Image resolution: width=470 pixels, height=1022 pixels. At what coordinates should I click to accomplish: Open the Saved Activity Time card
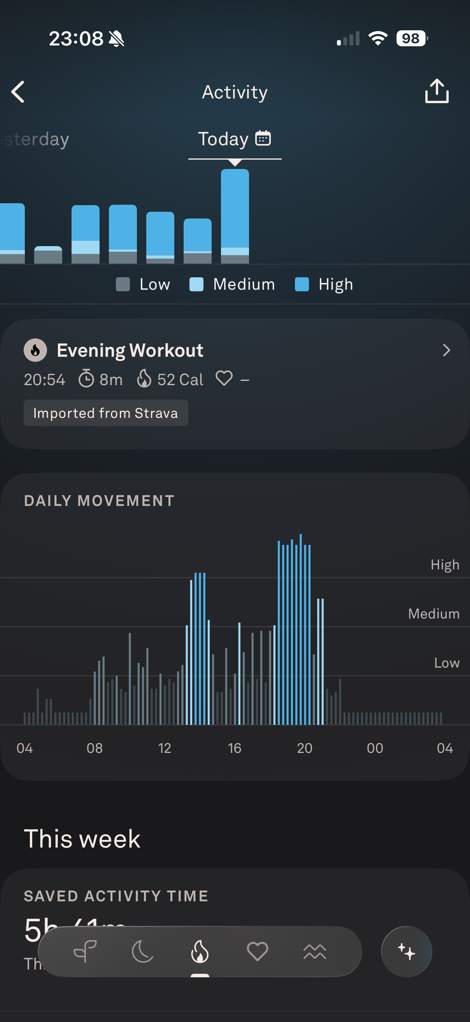pyautogui.click(x=235, y=940)
